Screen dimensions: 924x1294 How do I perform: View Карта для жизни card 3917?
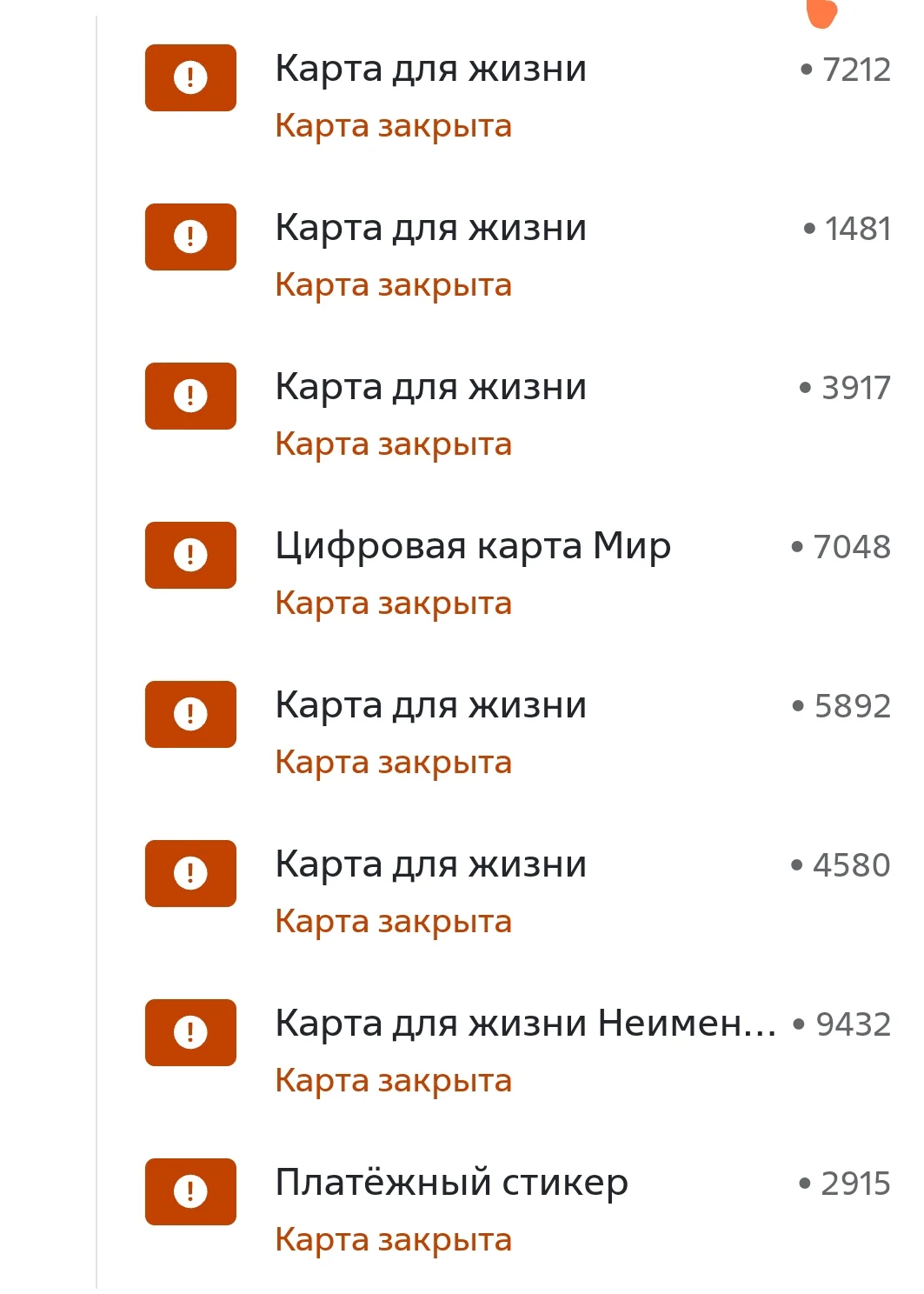pyautogui.click(x=430, y=388)
